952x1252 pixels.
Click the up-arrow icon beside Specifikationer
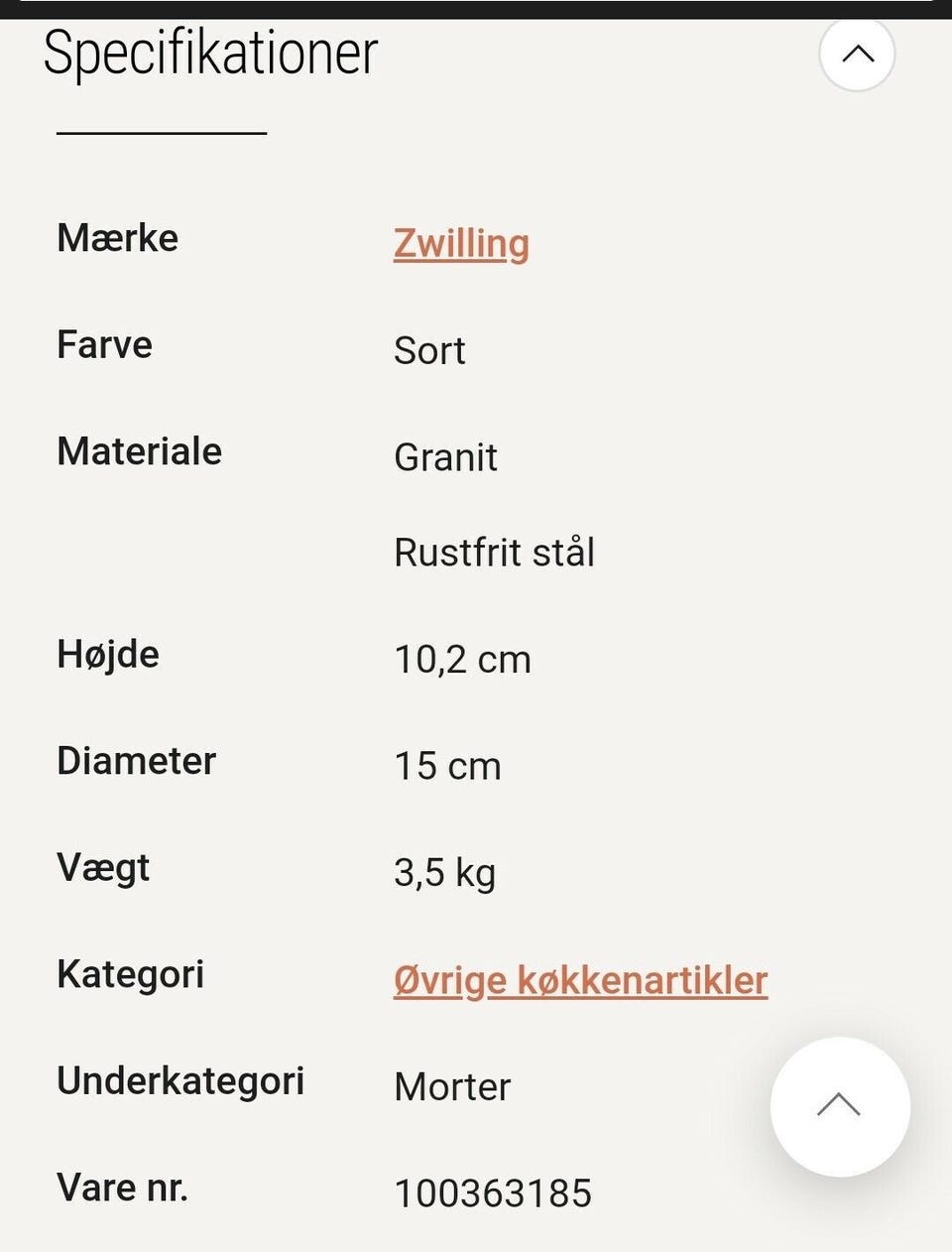[856, 56]
